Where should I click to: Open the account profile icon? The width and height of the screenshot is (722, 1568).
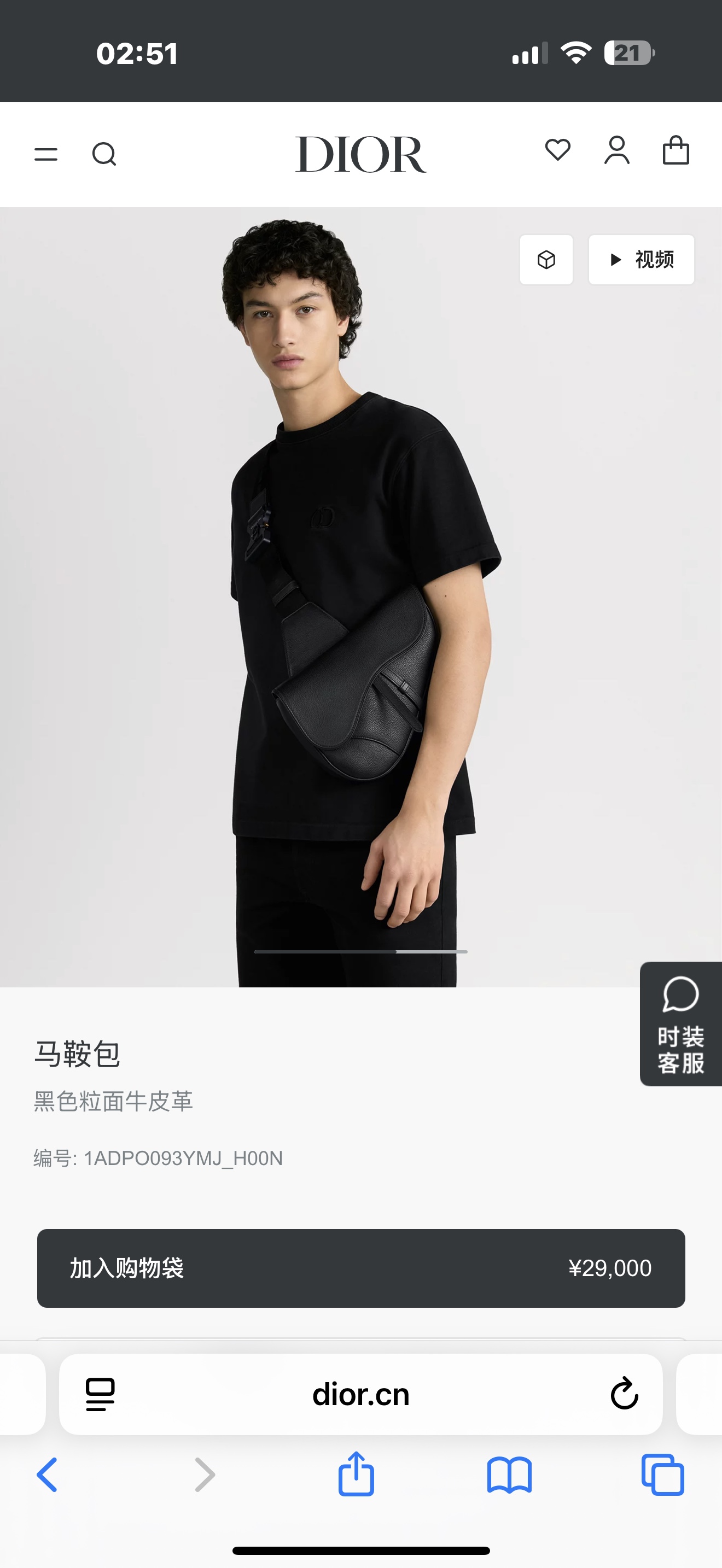(x=616, y=150)
